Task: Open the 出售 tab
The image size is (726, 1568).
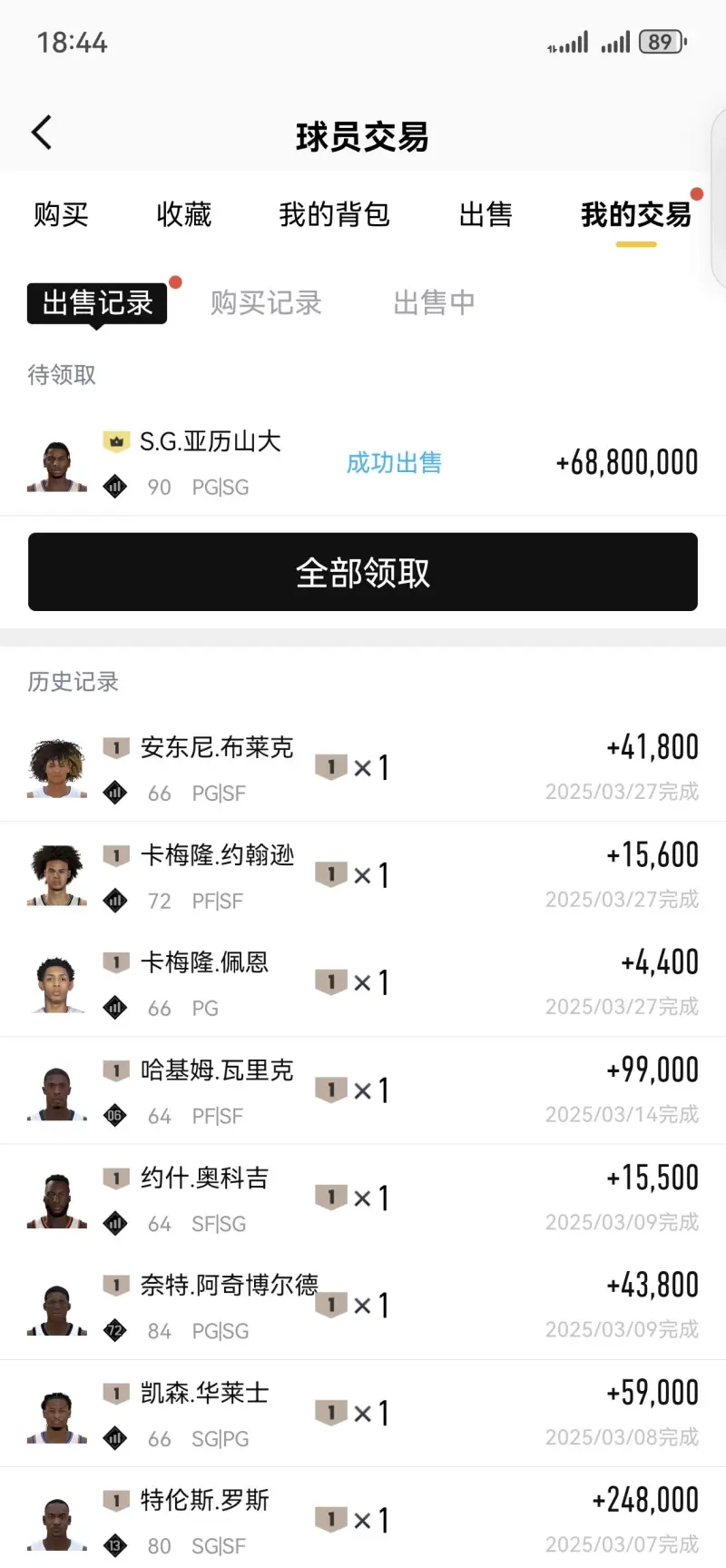Action: click(486, 215)
